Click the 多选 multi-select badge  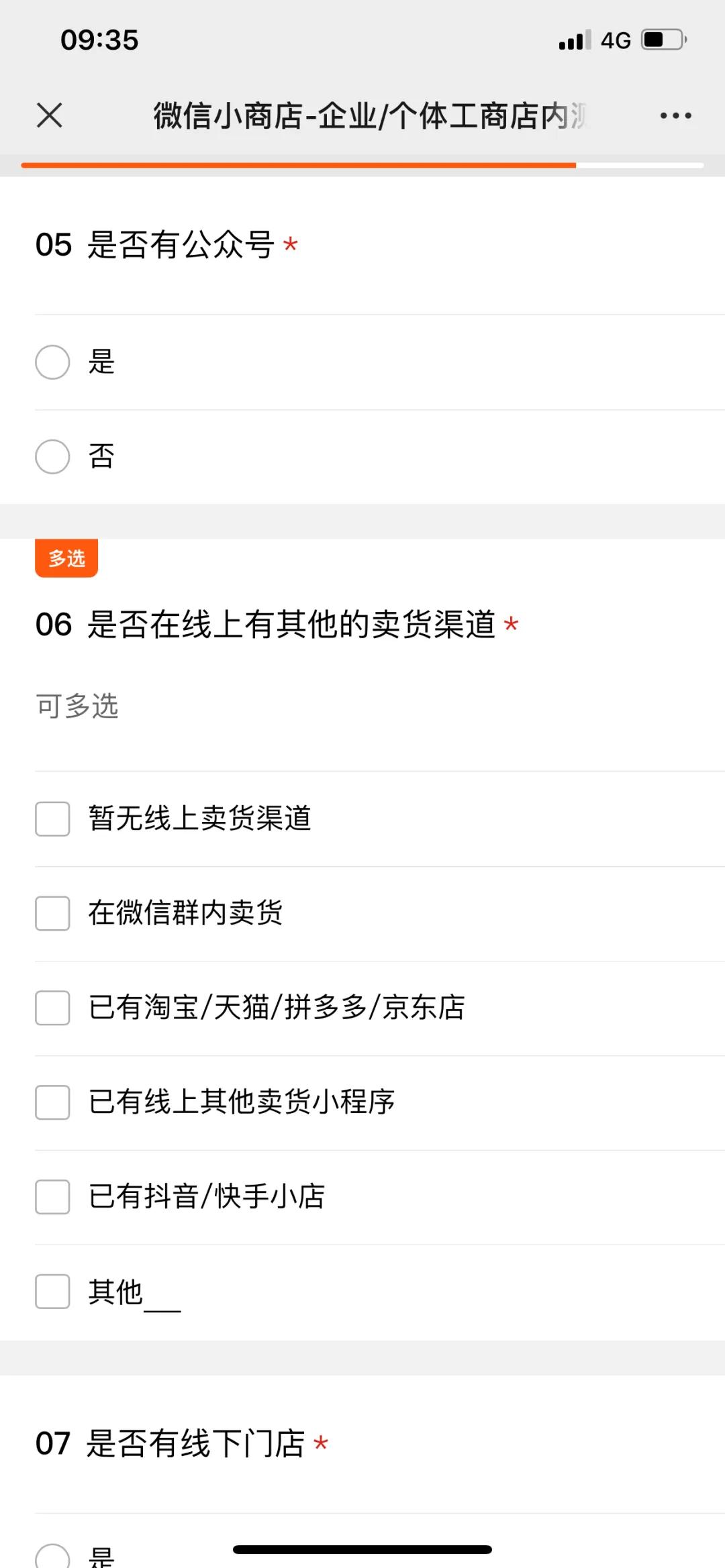[66, 558]
